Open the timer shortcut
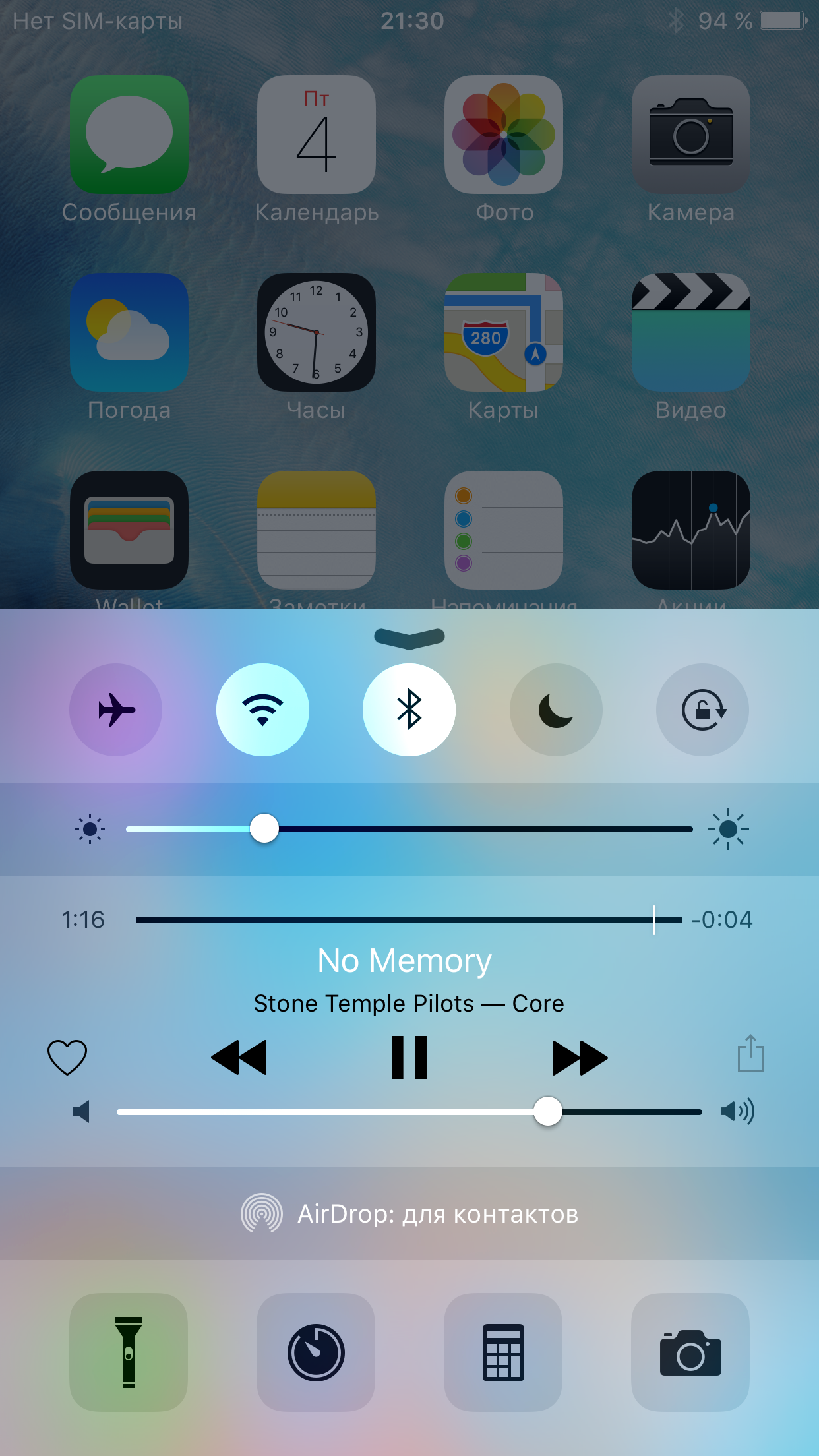This screenshot has width=819, height=1456. pyautogui.click(x=316, y=1352)
